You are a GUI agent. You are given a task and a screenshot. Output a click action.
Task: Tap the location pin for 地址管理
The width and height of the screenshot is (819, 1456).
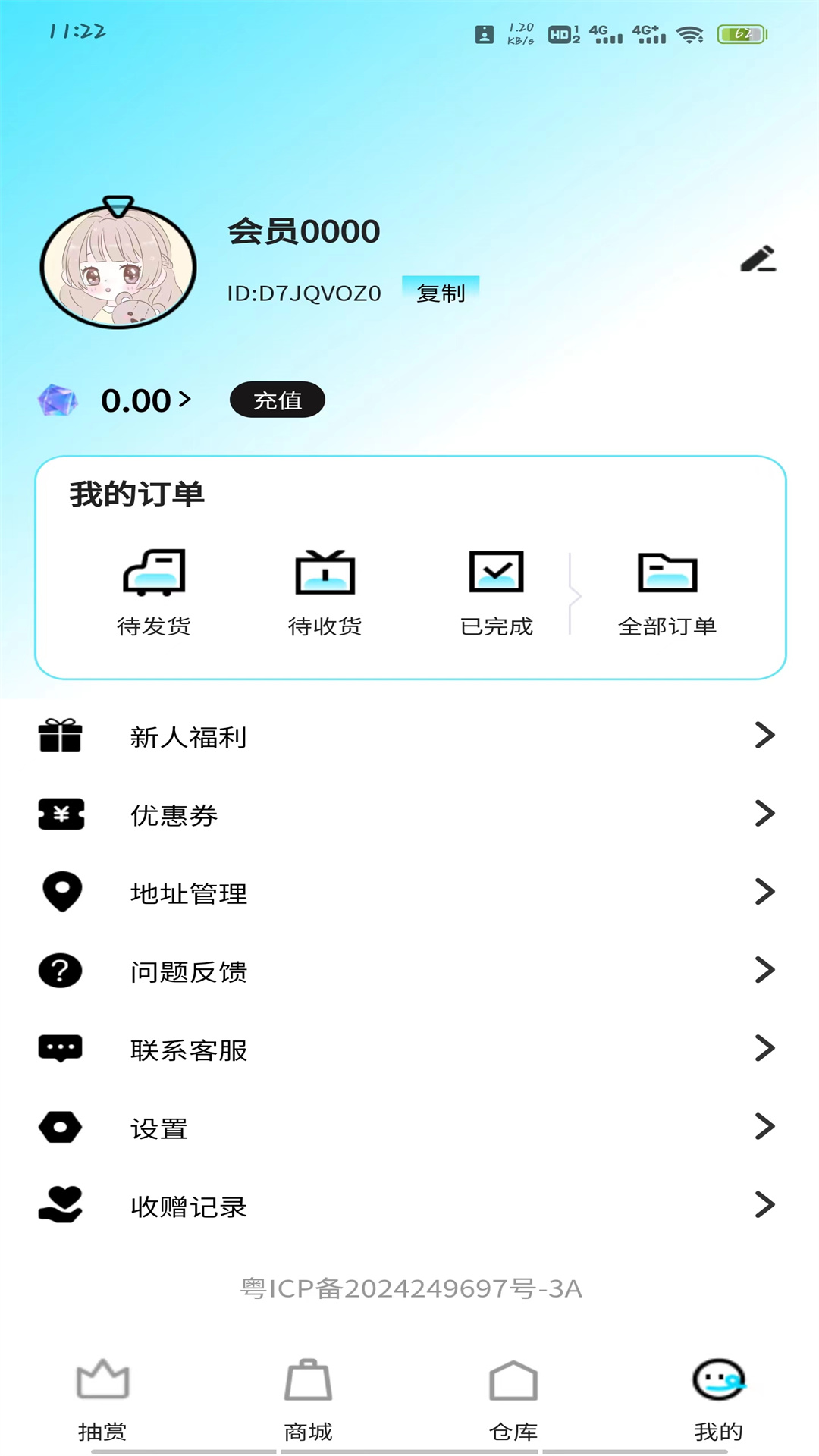coord(61,893)
